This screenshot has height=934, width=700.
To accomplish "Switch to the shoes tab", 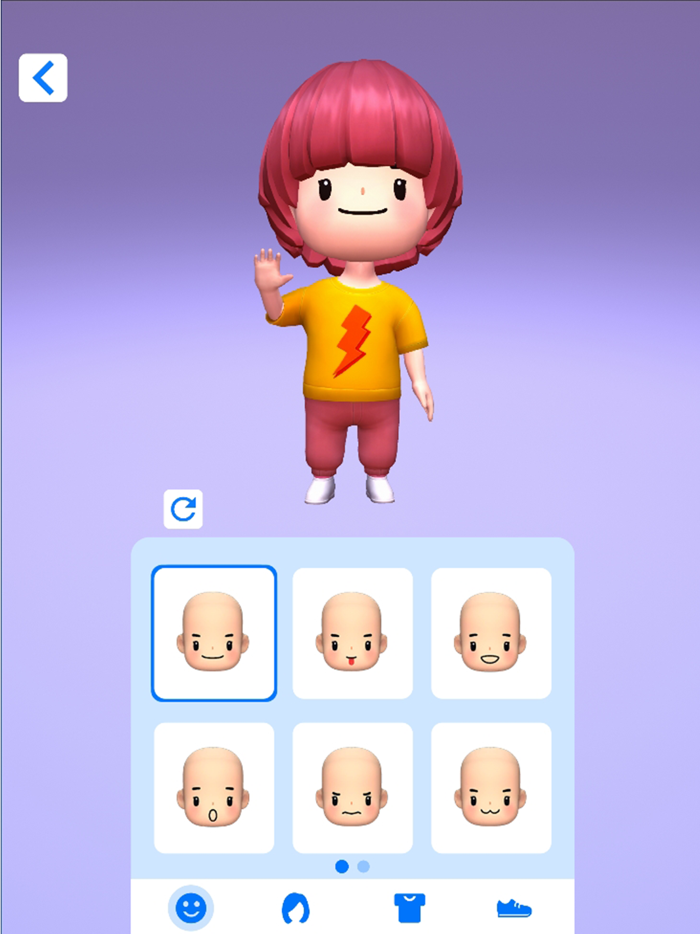I will click(514, 908).
